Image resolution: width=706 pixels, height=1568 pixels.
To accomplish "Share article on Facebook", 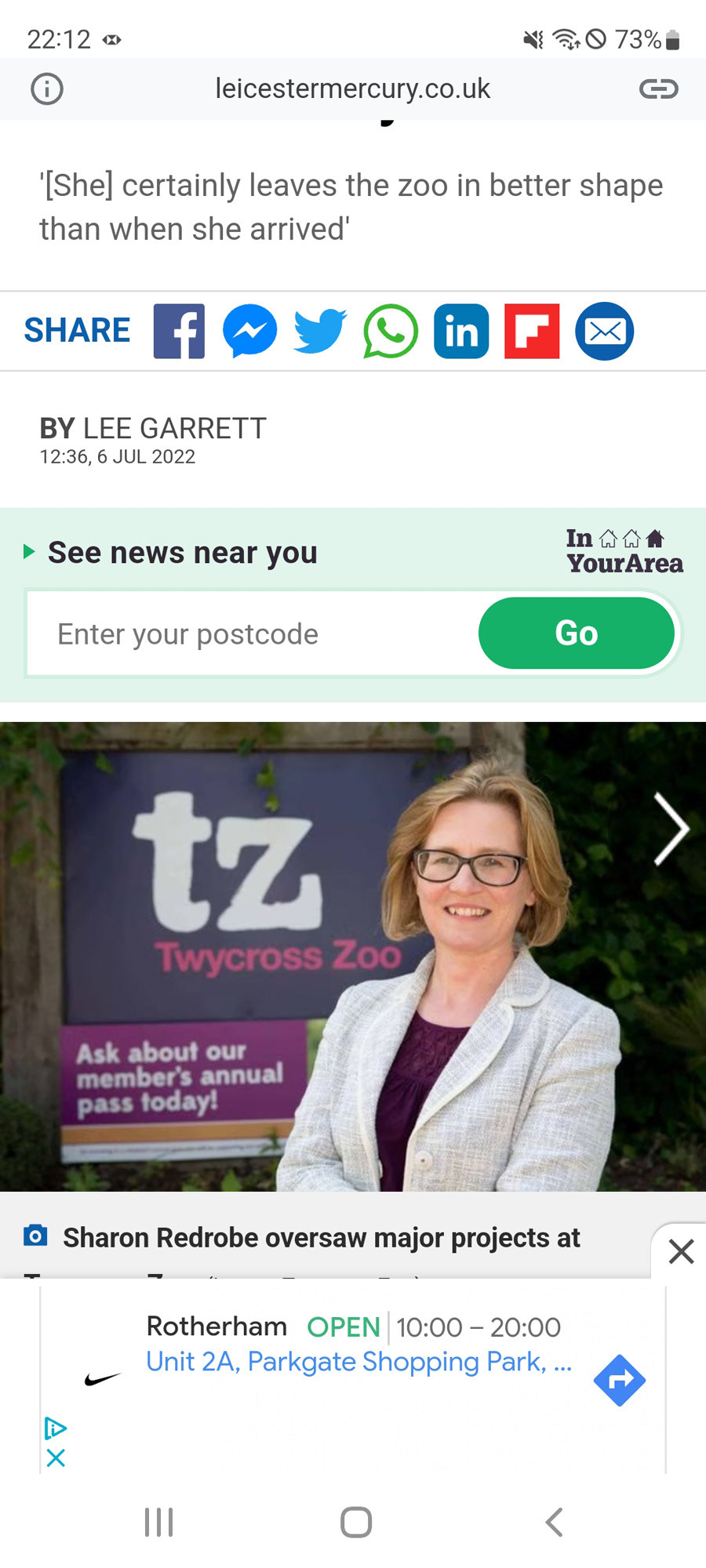I will 179,331.
